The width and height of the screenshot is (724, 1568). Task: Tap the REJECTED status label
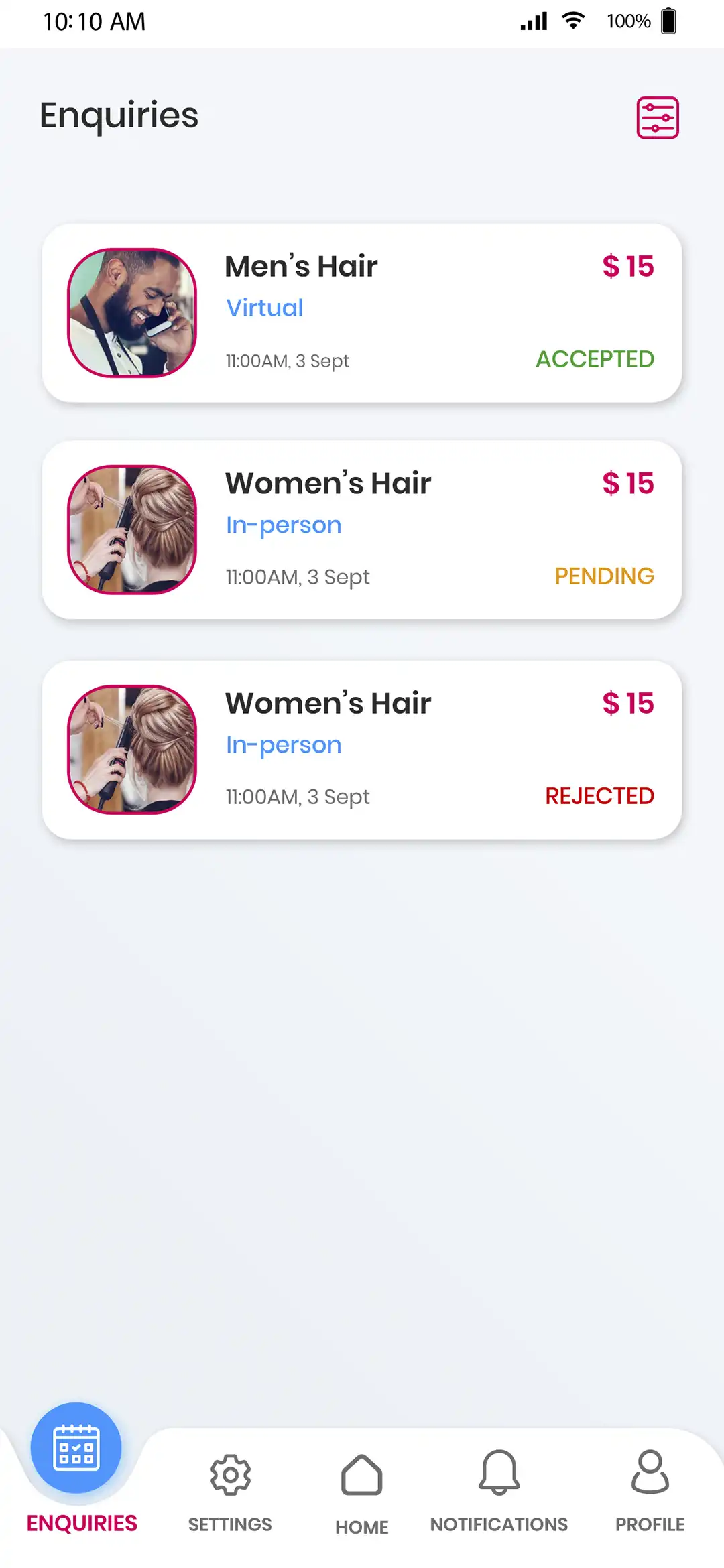599,795
